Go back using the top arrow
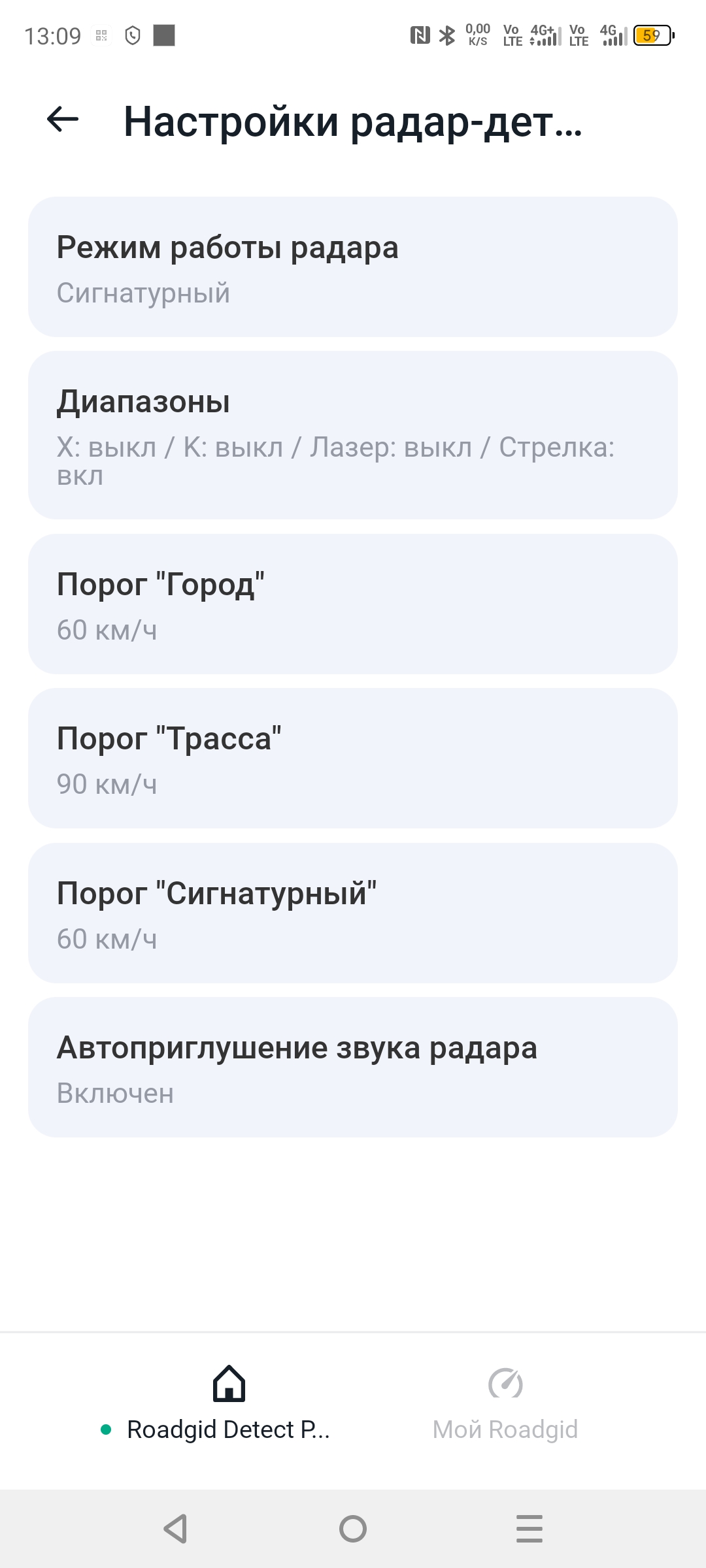The height and width of the screenshot is (1568, 706). [63, 120]
